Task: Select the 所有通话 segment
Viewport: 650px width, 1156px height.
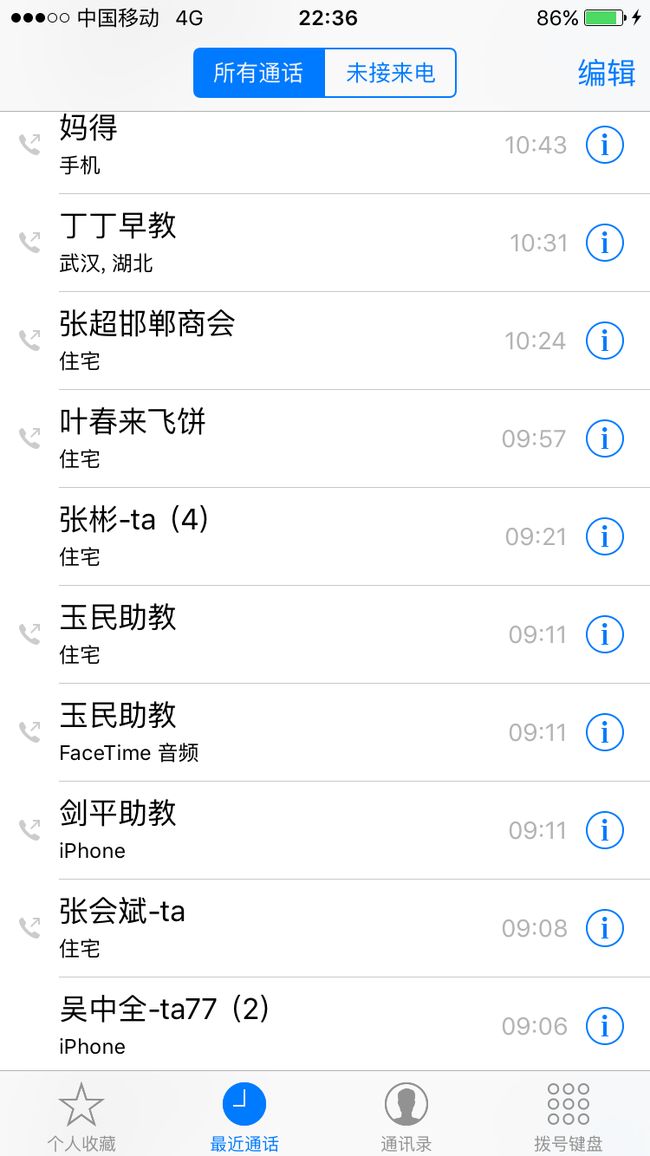Action: click(x=259, y=73)
